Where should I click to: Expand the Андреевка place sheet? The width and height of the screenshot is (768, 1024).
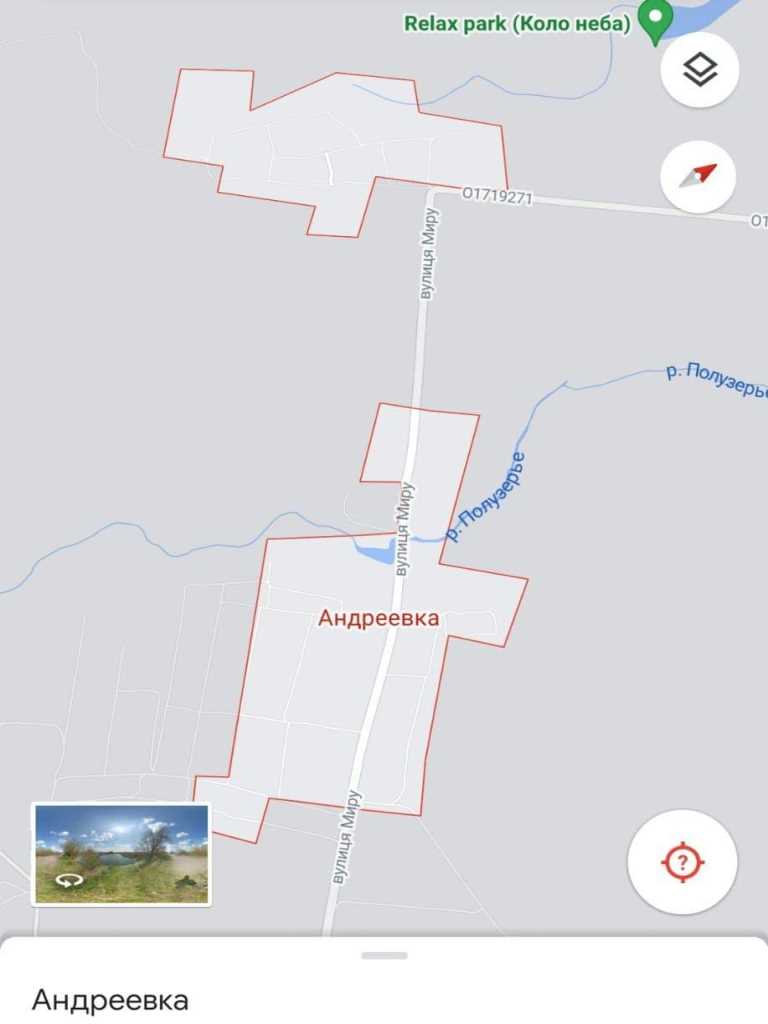click(x=384, y=957)
